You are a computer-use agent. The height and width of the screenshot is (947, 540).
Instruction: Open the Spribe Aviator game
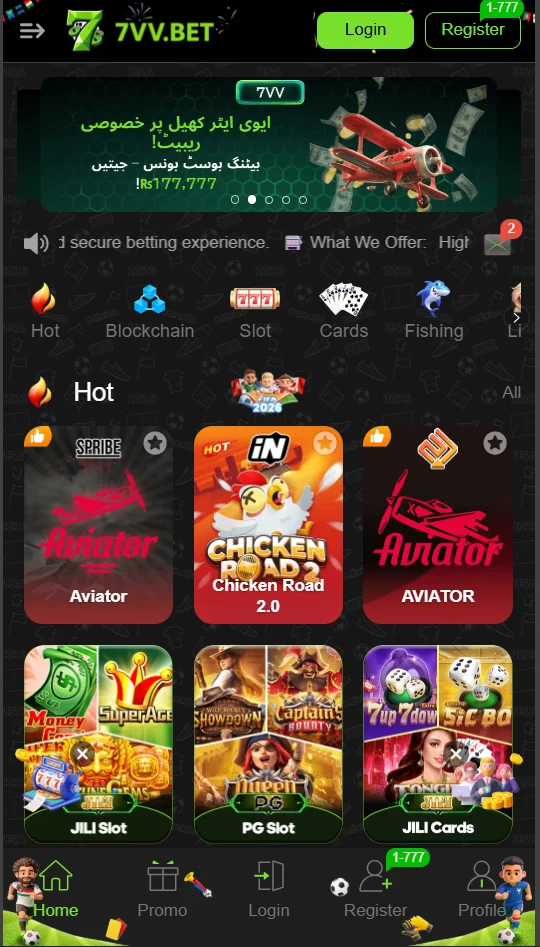pyautogui.click(x=98, y=525)
